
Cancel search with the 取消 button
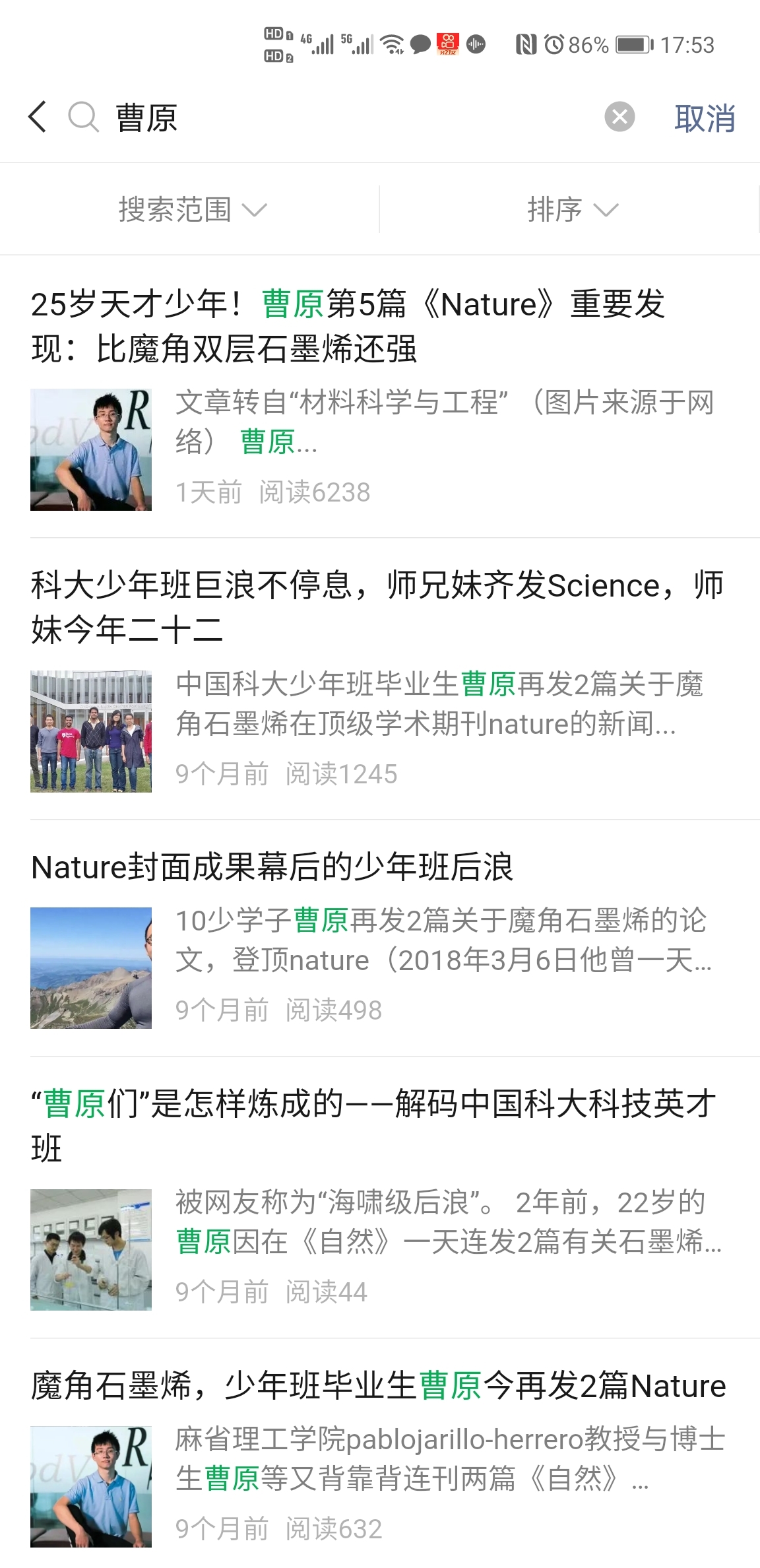[x=705, y=119]
